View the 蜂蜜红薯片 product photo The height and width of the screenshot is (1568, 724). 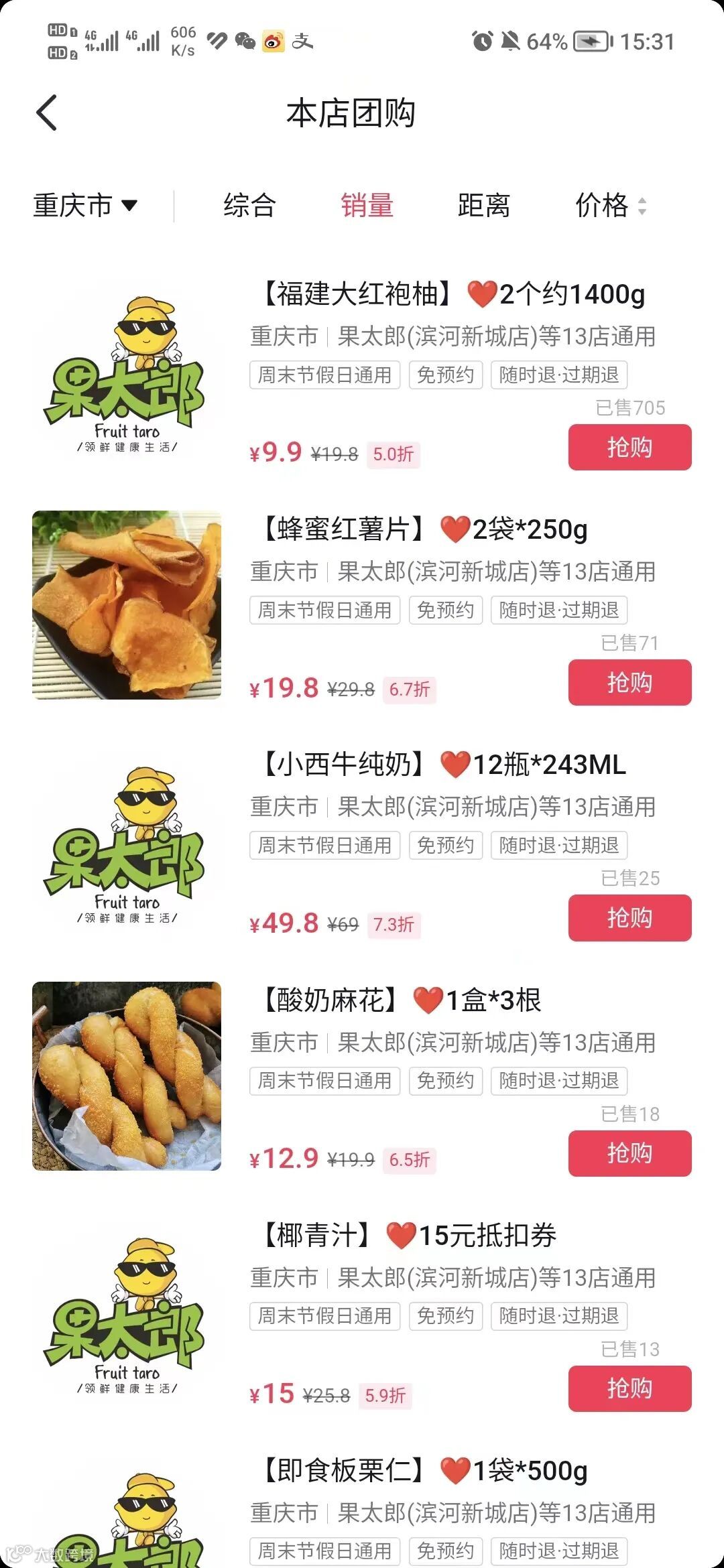pos(127,605)
